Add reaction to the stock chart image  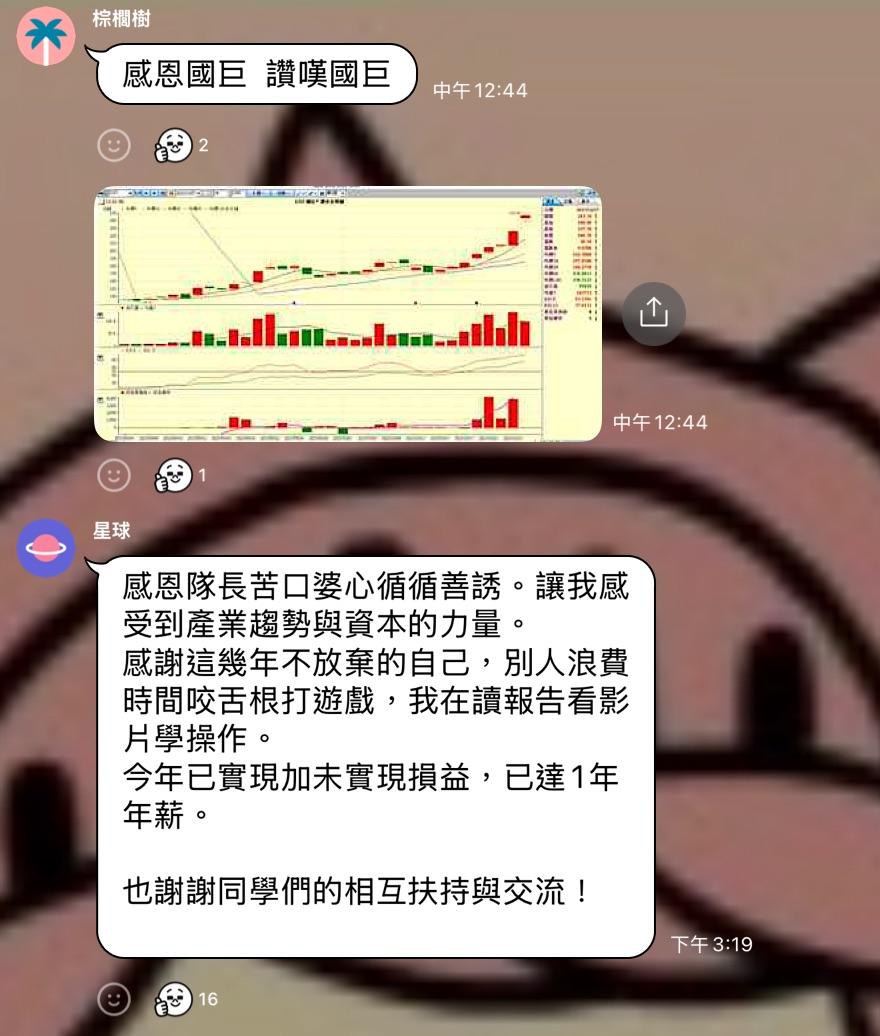coord(114,475)
